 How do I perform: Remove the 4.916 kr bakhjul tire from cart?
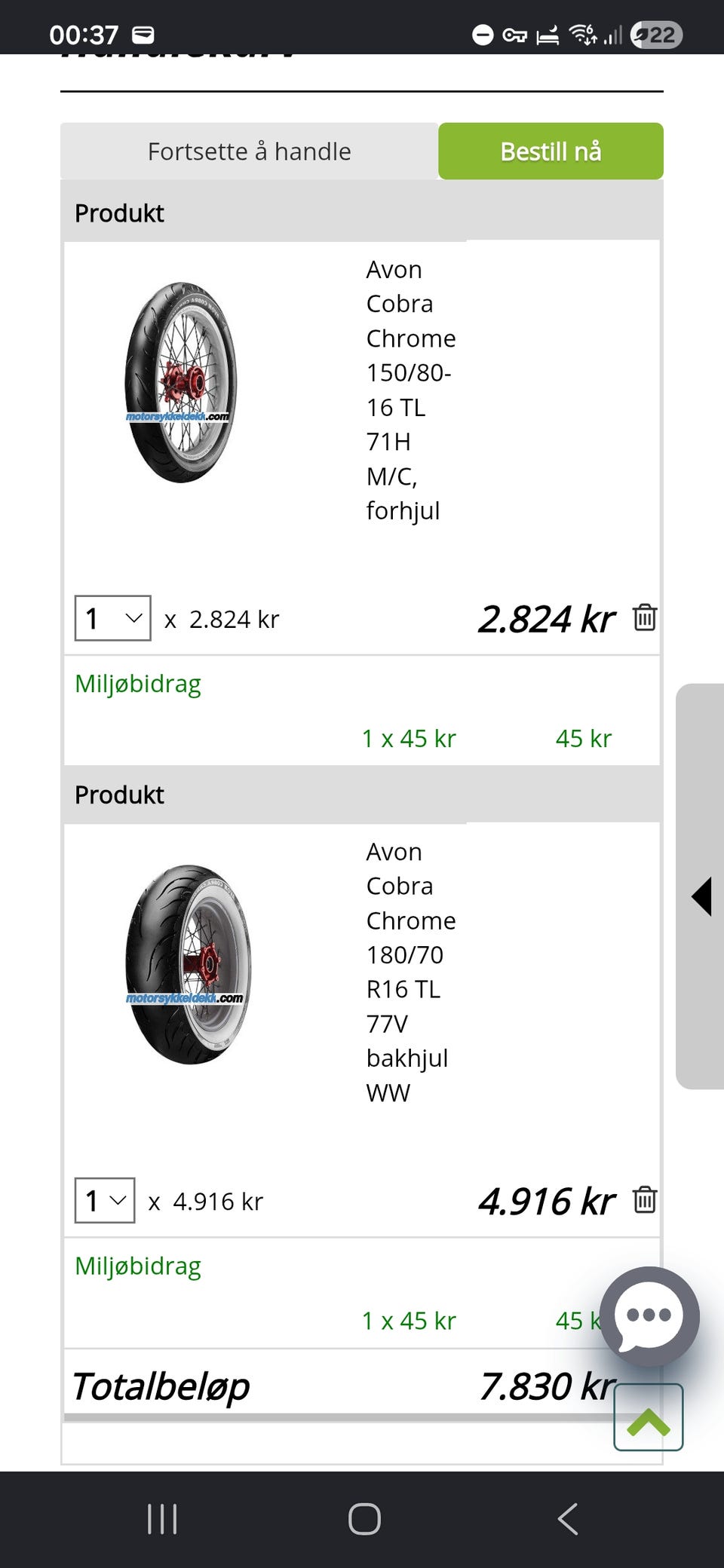tap(645, 1199)
